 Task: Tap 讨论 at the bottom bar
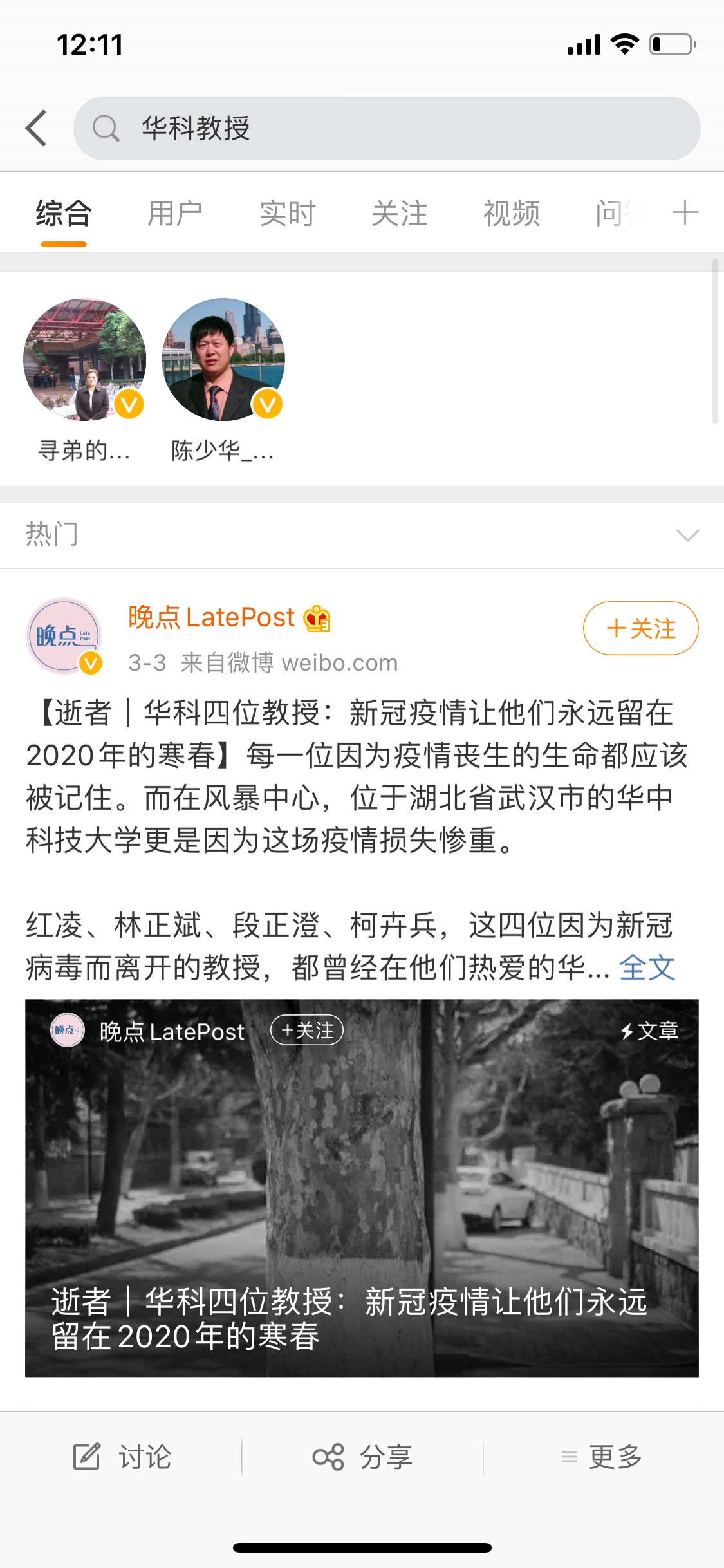122,1457
